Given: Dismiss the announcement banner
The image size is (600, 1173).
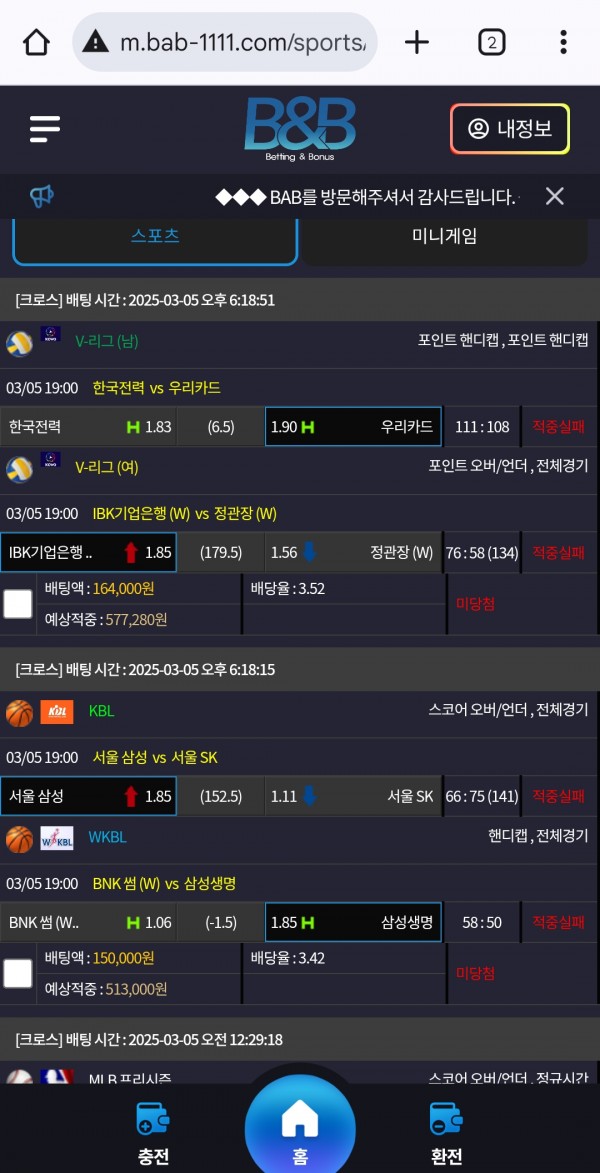Looking at the screenshot, I should pyautogui.click(x=555, y=196).
